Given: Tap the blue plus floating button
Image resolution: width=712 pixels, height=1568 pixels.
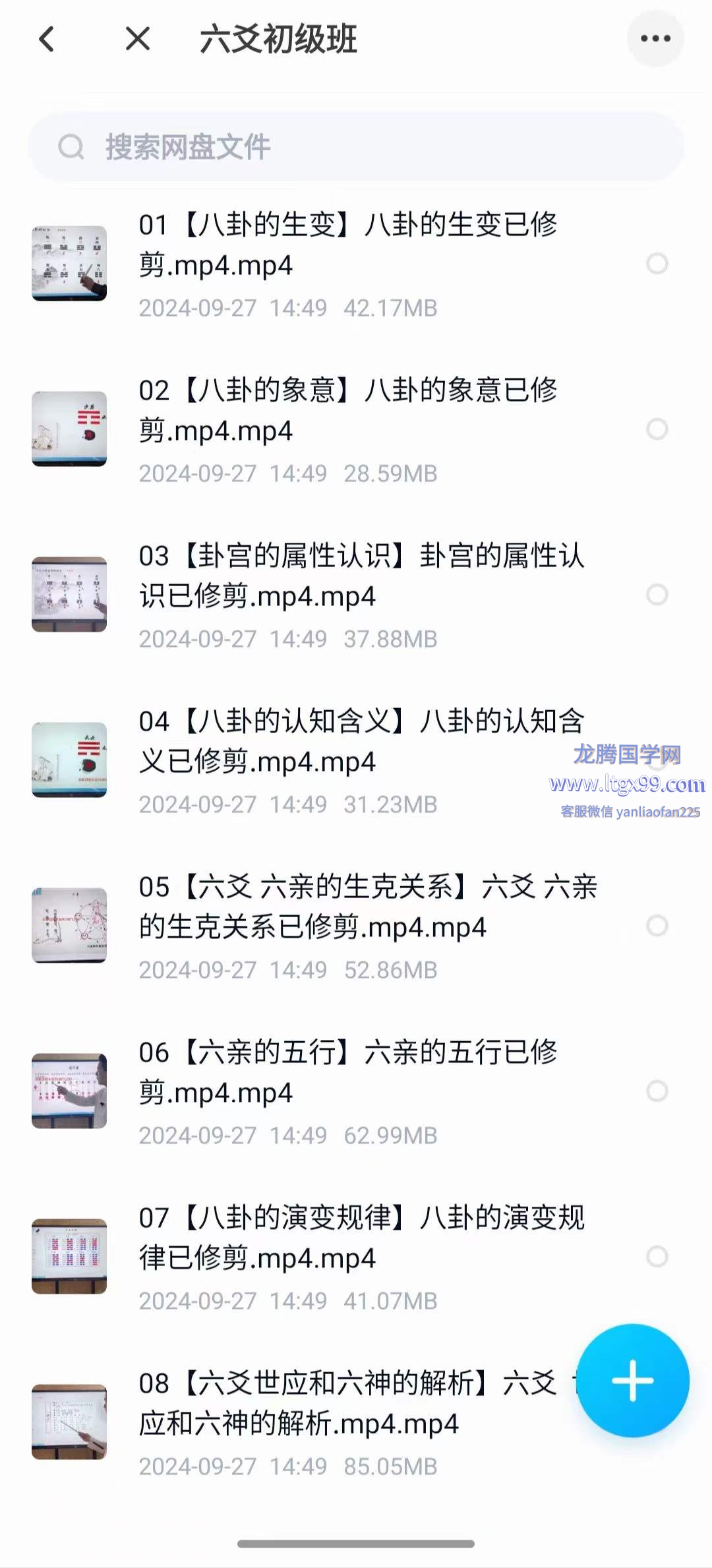Looking at the screenshot, I should [632, 1380].
